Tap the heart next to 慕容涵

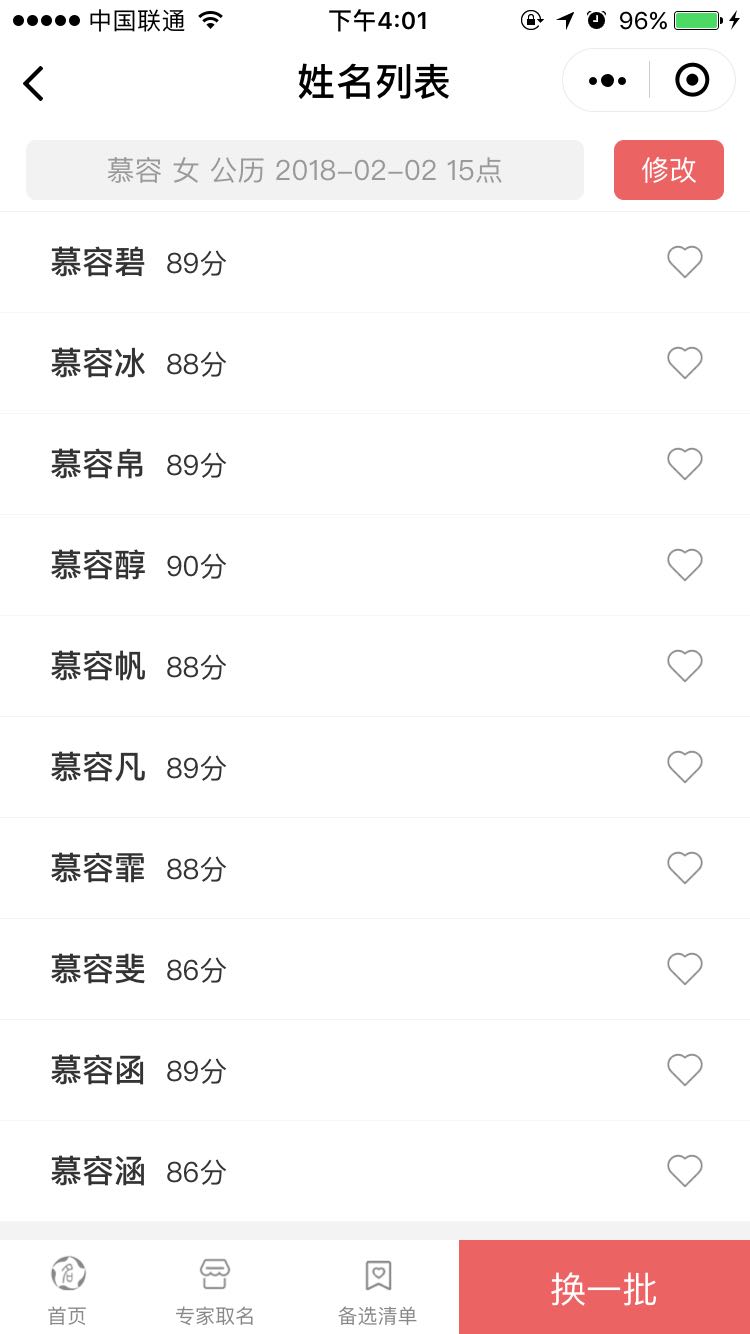(685, 1171)
